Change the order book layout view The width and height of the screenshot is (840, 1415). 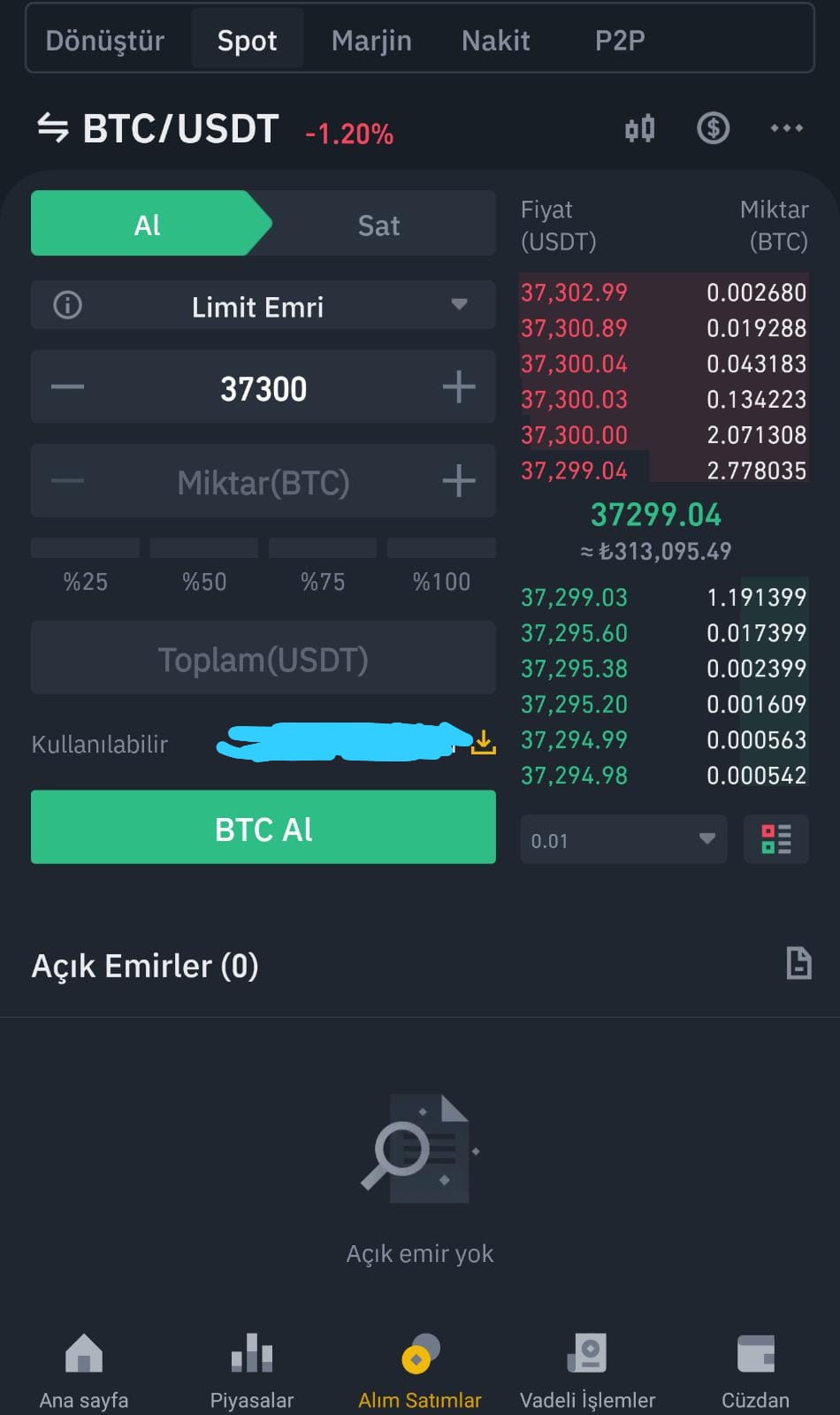point(776,839)
